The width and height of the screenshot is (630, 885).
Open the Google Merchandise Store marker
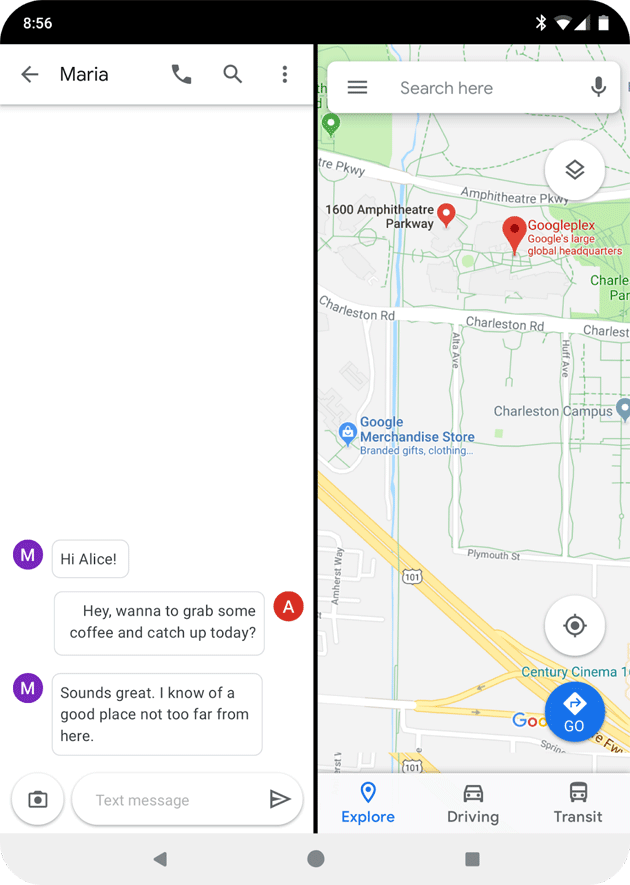point(348,434)
